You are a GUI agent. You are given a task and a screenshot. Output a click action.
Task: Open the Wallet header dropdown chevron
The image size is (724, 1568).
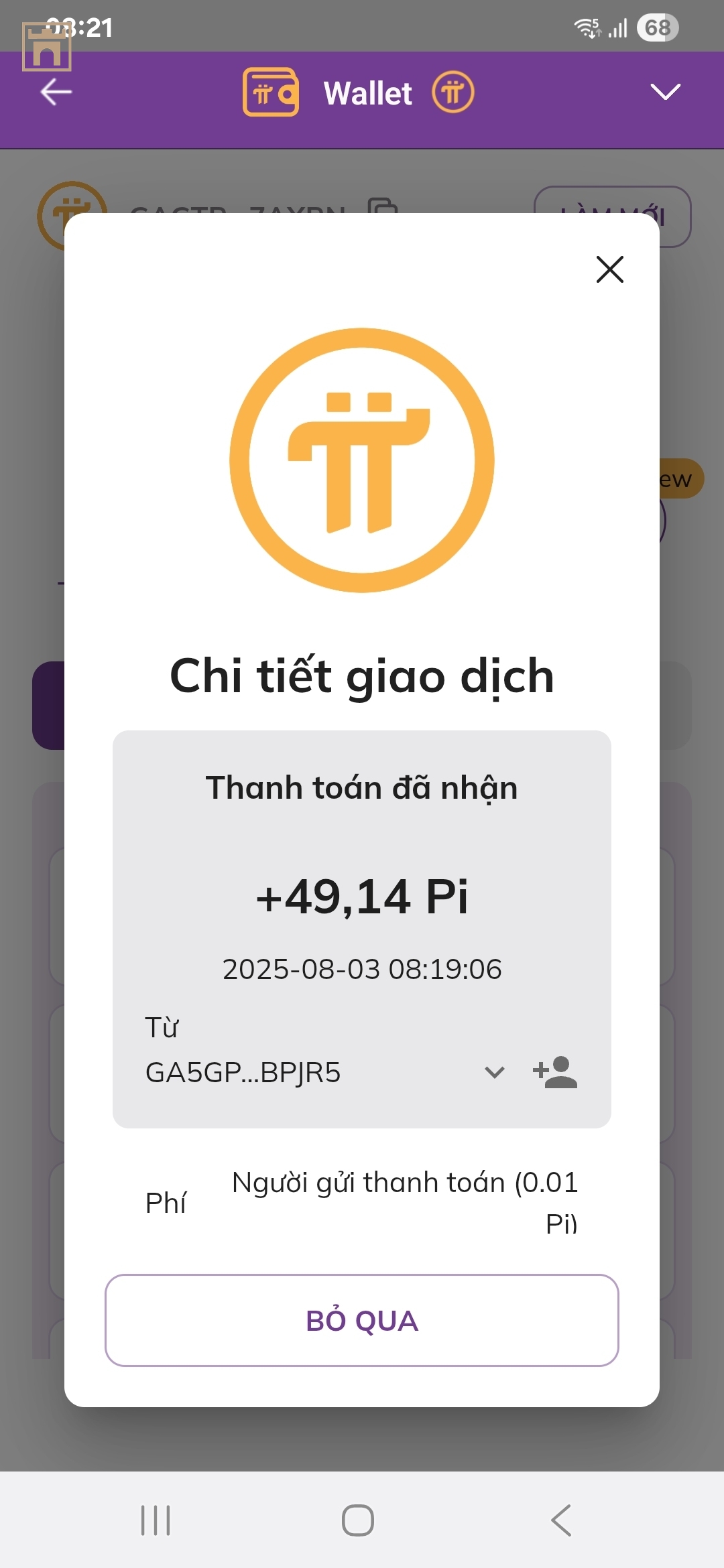click(665, 92)
